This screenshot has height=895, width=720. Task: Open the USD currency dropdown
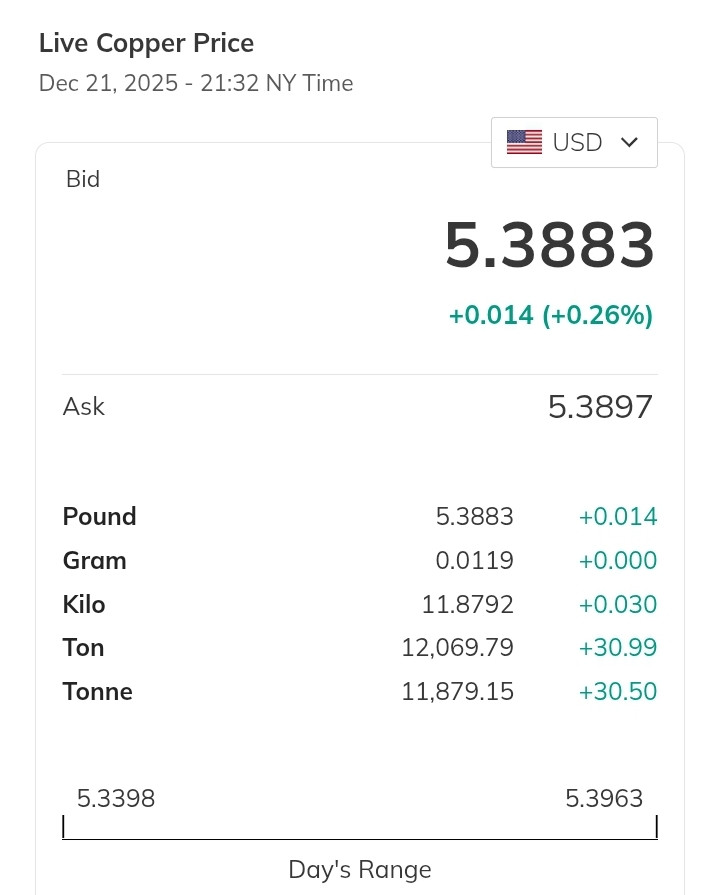pyautogui.click(x=574, y=142)
